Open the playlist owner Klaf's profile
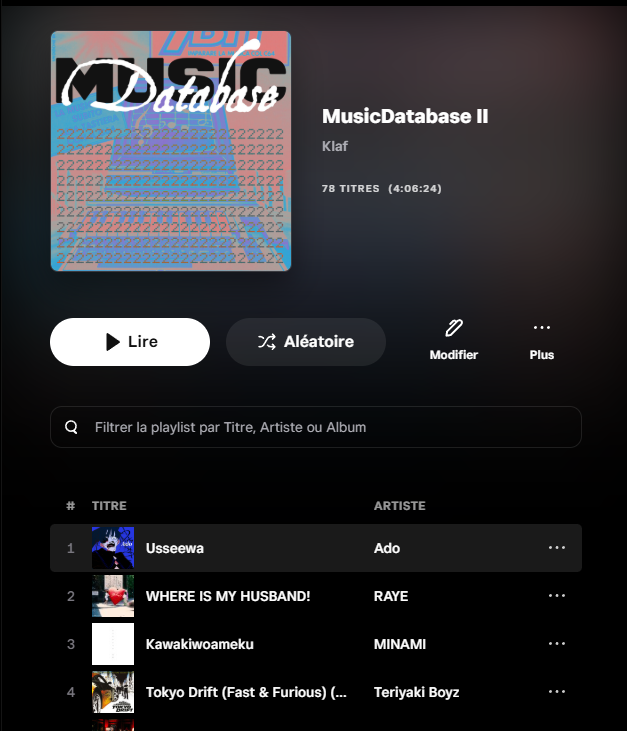The height and width of the screenshot is (731, 627). [335, 146]
